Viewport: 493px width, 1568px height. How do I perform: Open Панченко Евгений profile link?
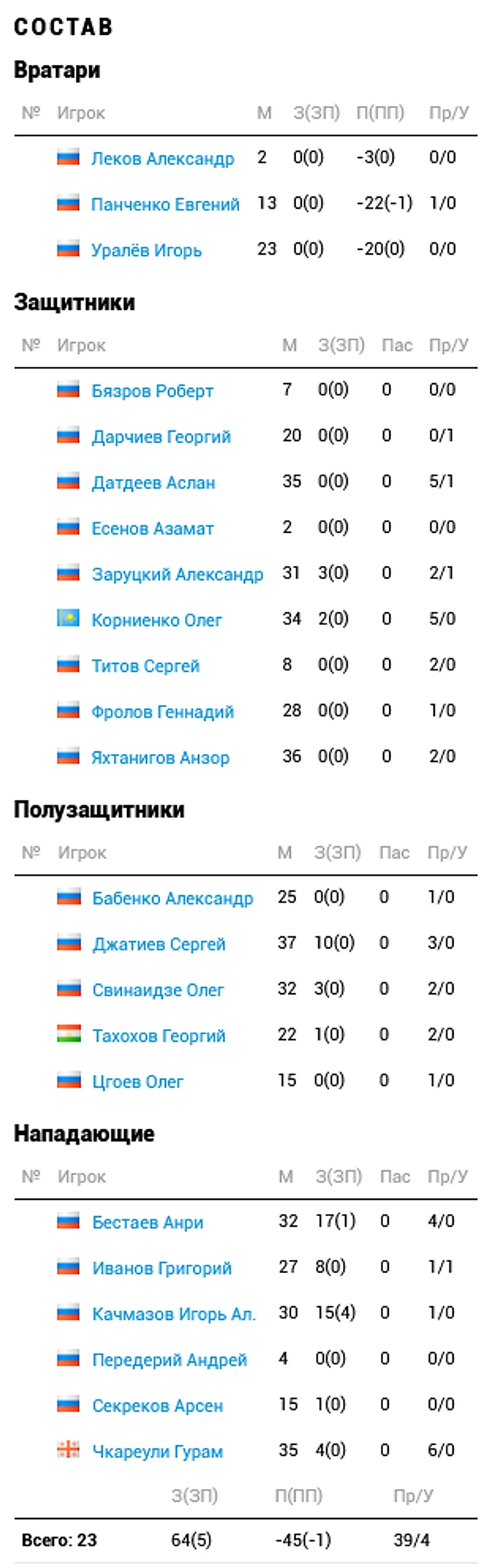point(165,205)
